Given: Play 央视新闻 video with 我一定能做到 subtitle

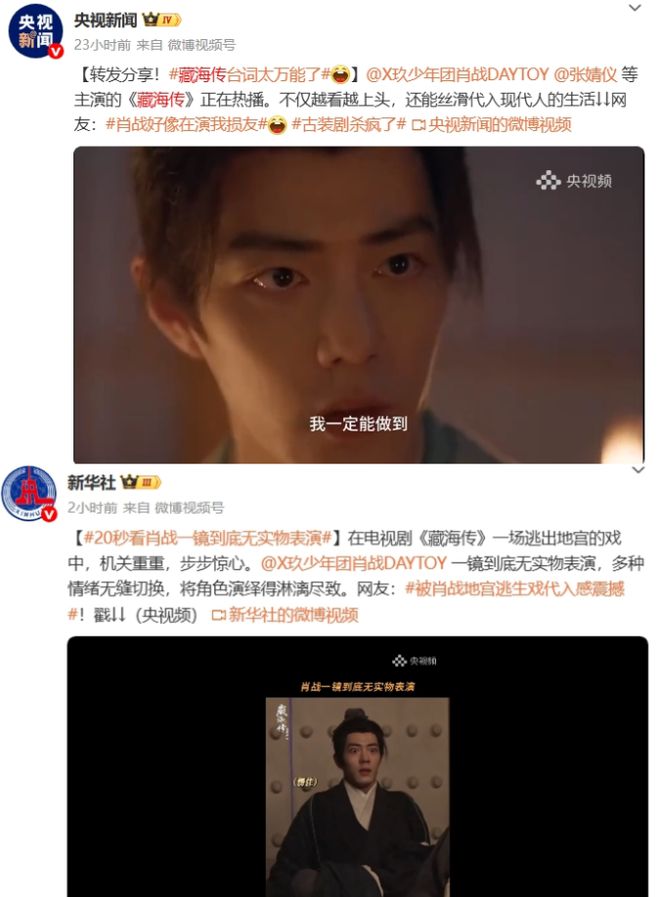Looking at the screenshot, I should coord(358,304).
